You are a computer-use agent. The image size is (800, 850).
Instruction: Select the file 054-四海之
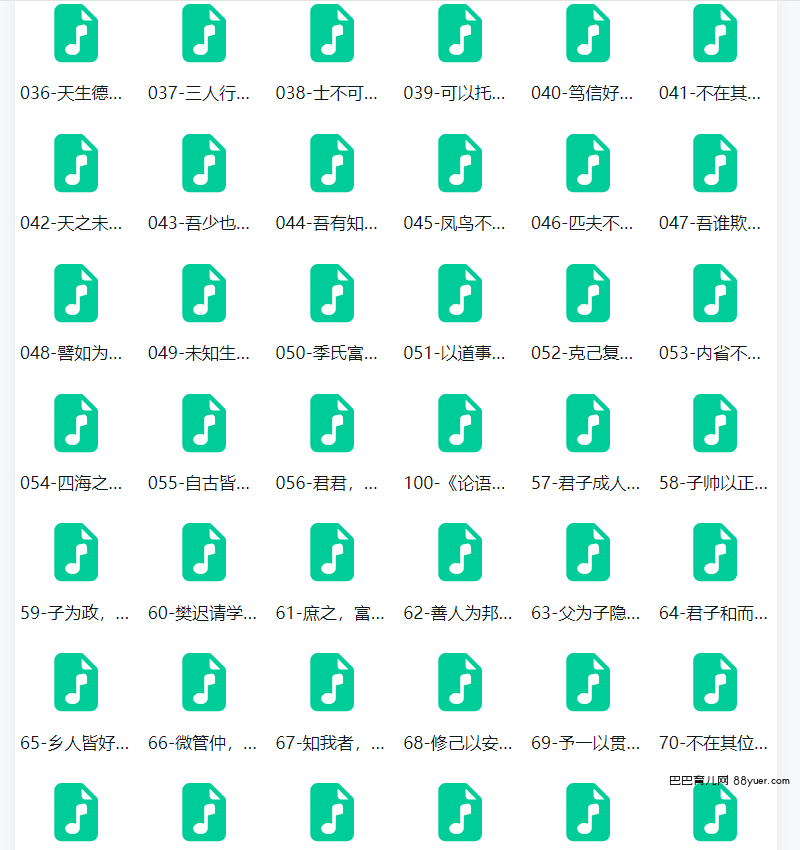[x=76, y=423]
